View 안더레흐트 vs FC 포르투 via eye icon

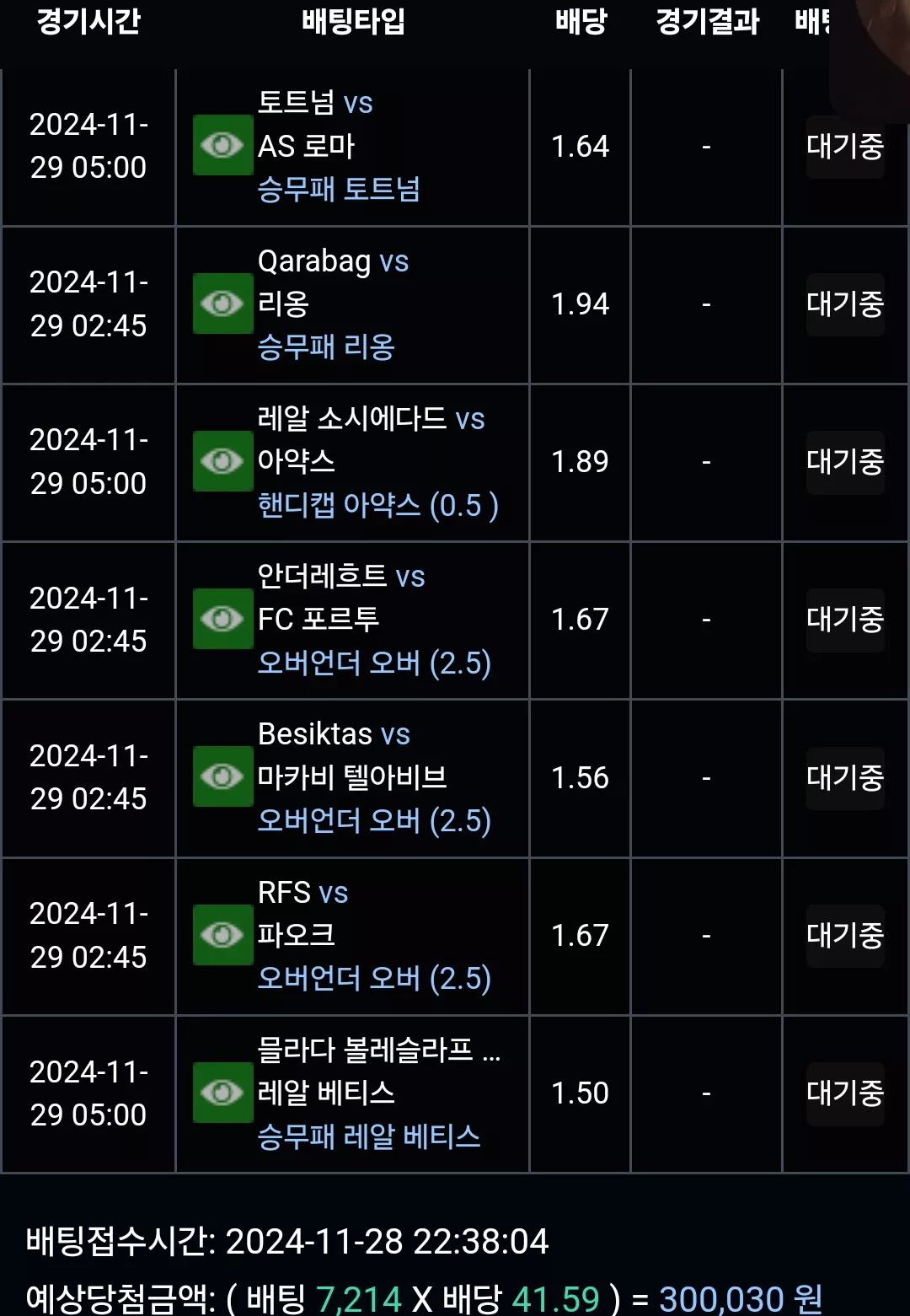pos(222,619)
